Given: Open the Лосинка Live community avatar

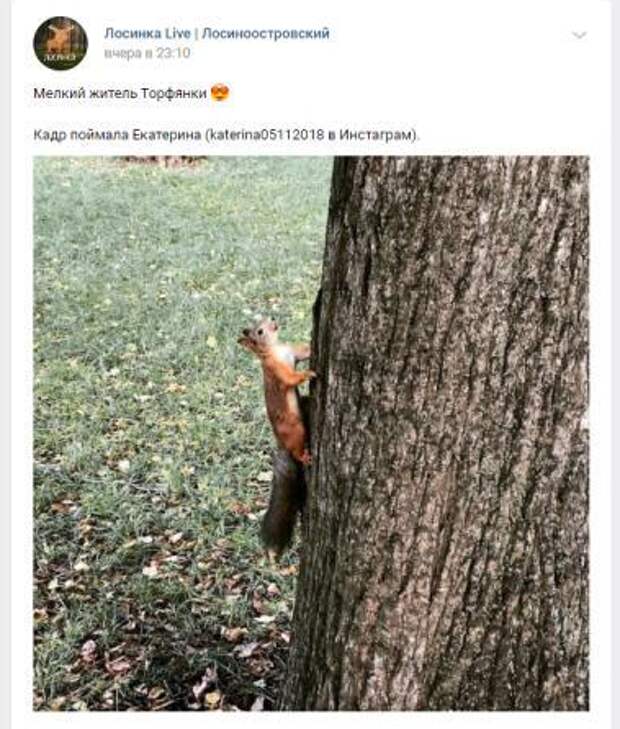Looking at the screenshot, I should pos(60,43).
